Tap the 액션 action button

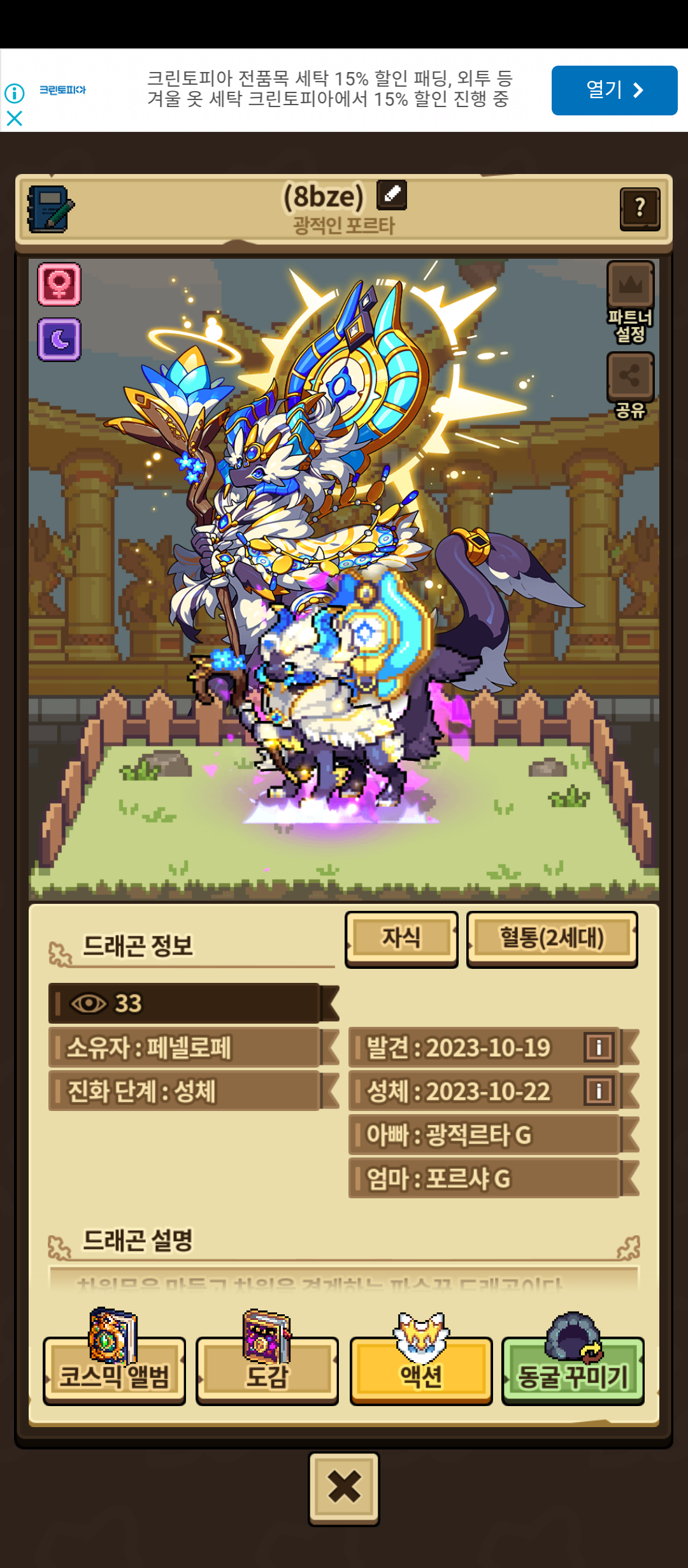coord(421,1370)
